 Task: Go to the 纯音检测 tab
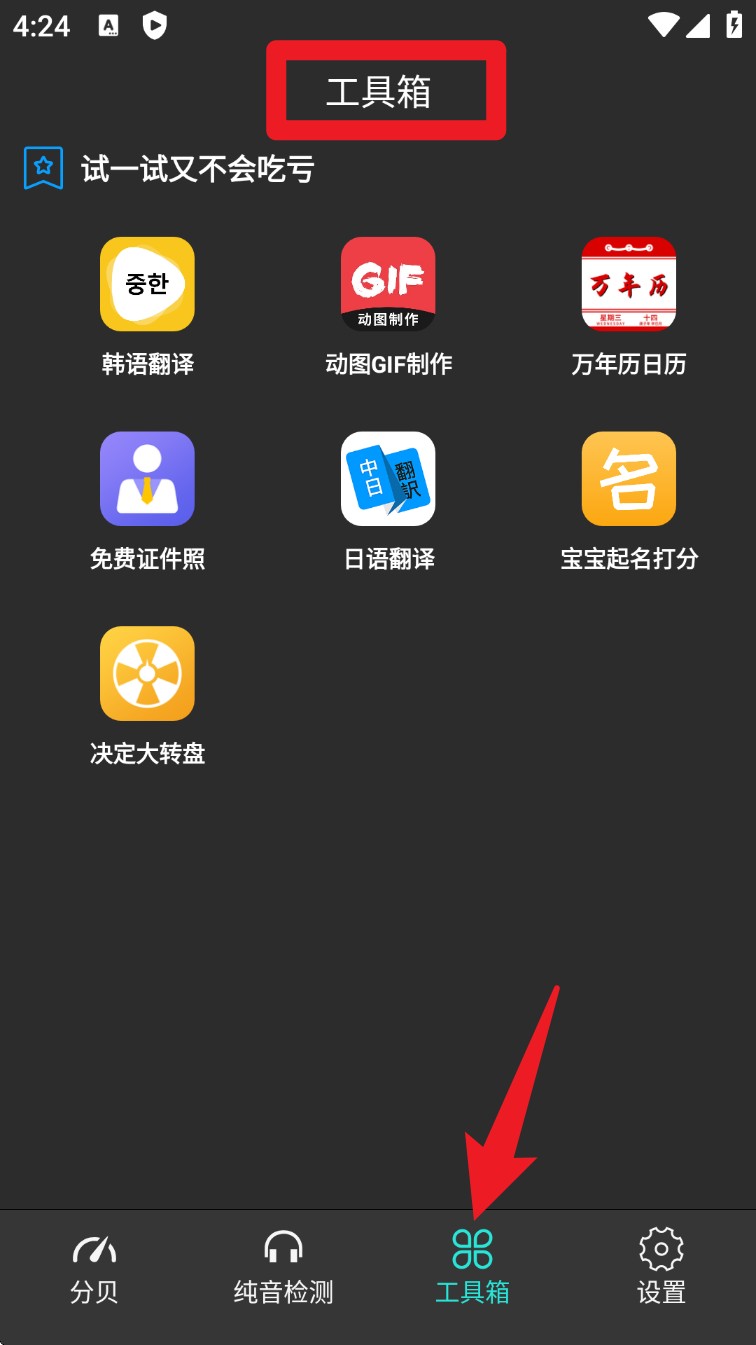(x=283, y=1268)
